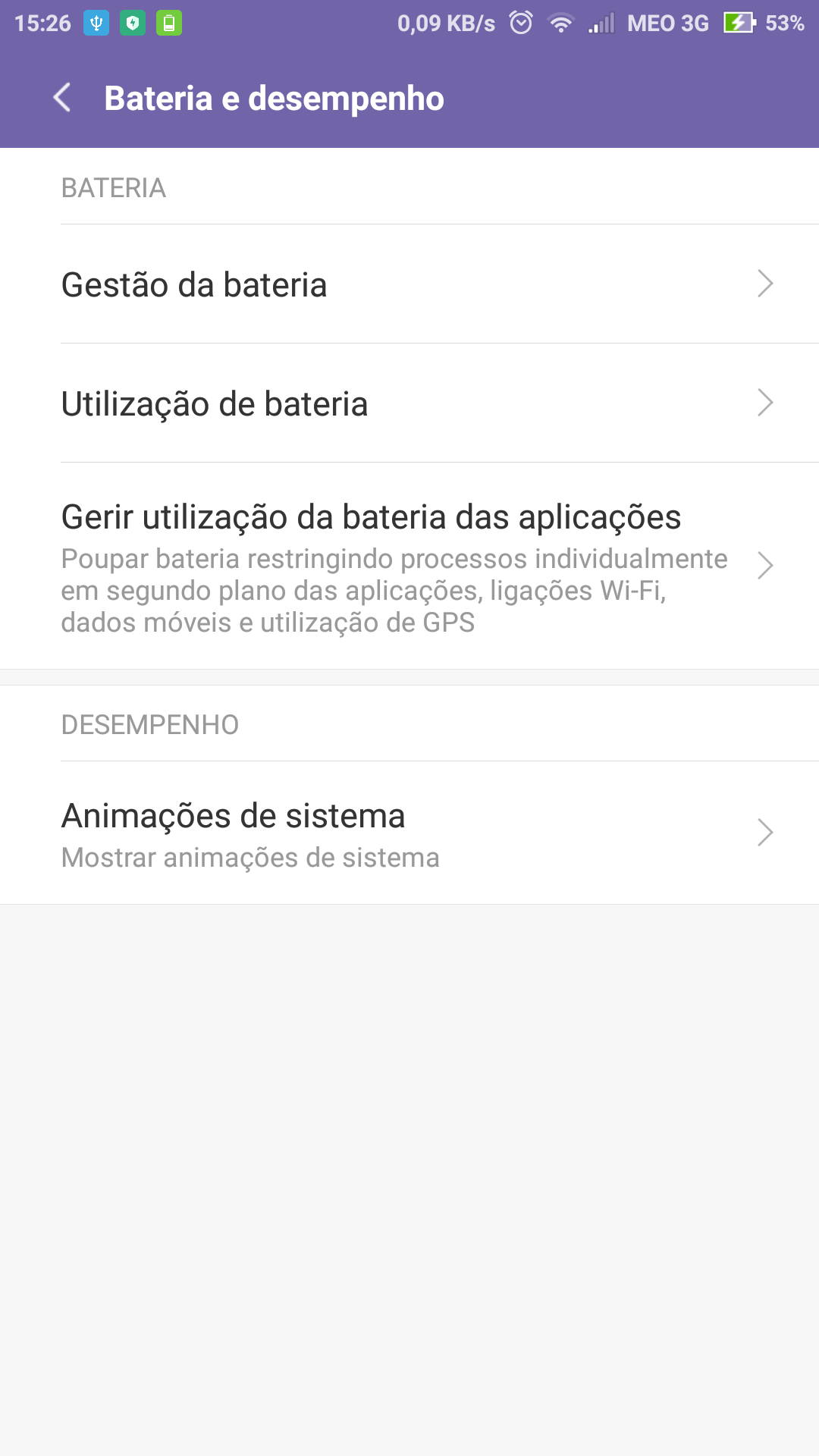
Task: Open Animações de sistema settings
Action: [x=409, y=833]
